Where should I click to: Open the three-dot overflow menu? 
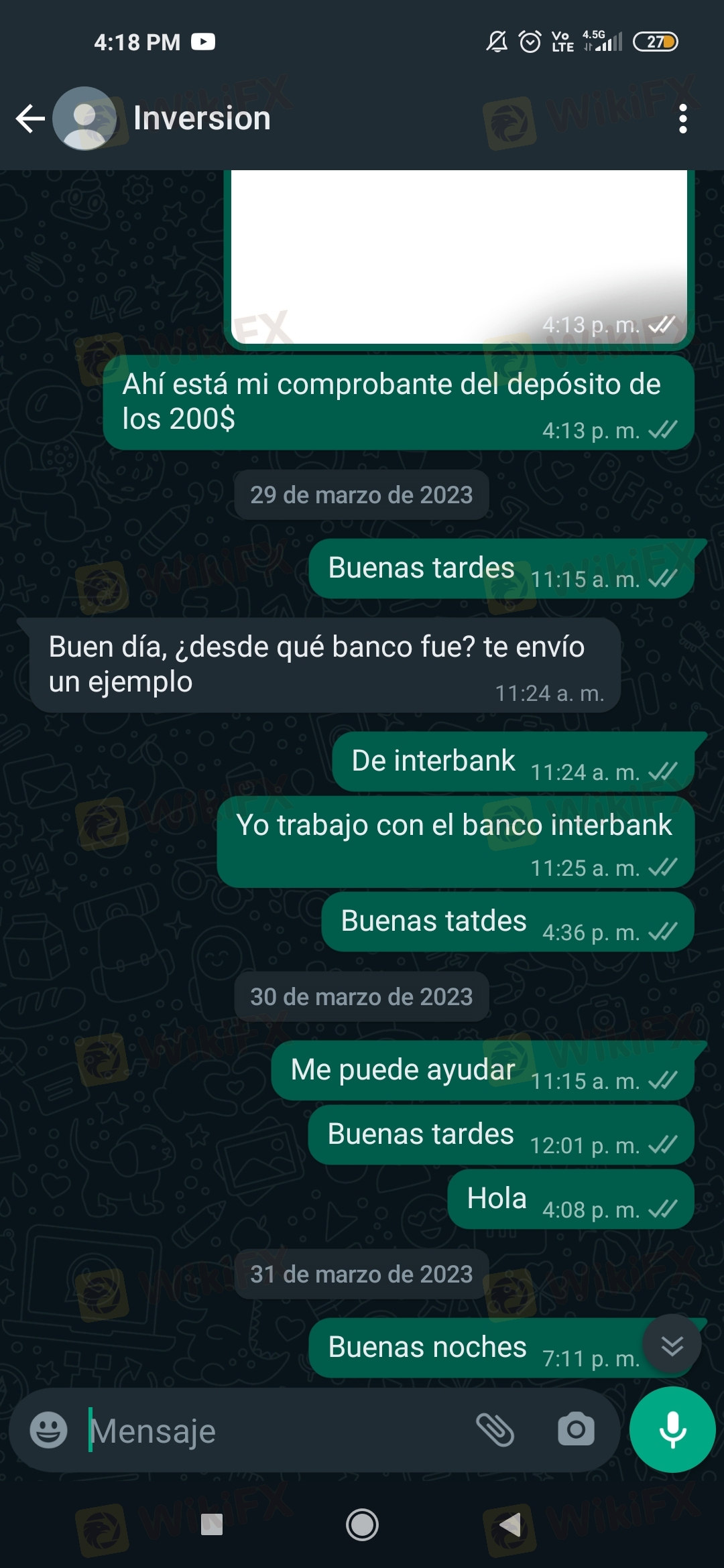coord(682,119)
